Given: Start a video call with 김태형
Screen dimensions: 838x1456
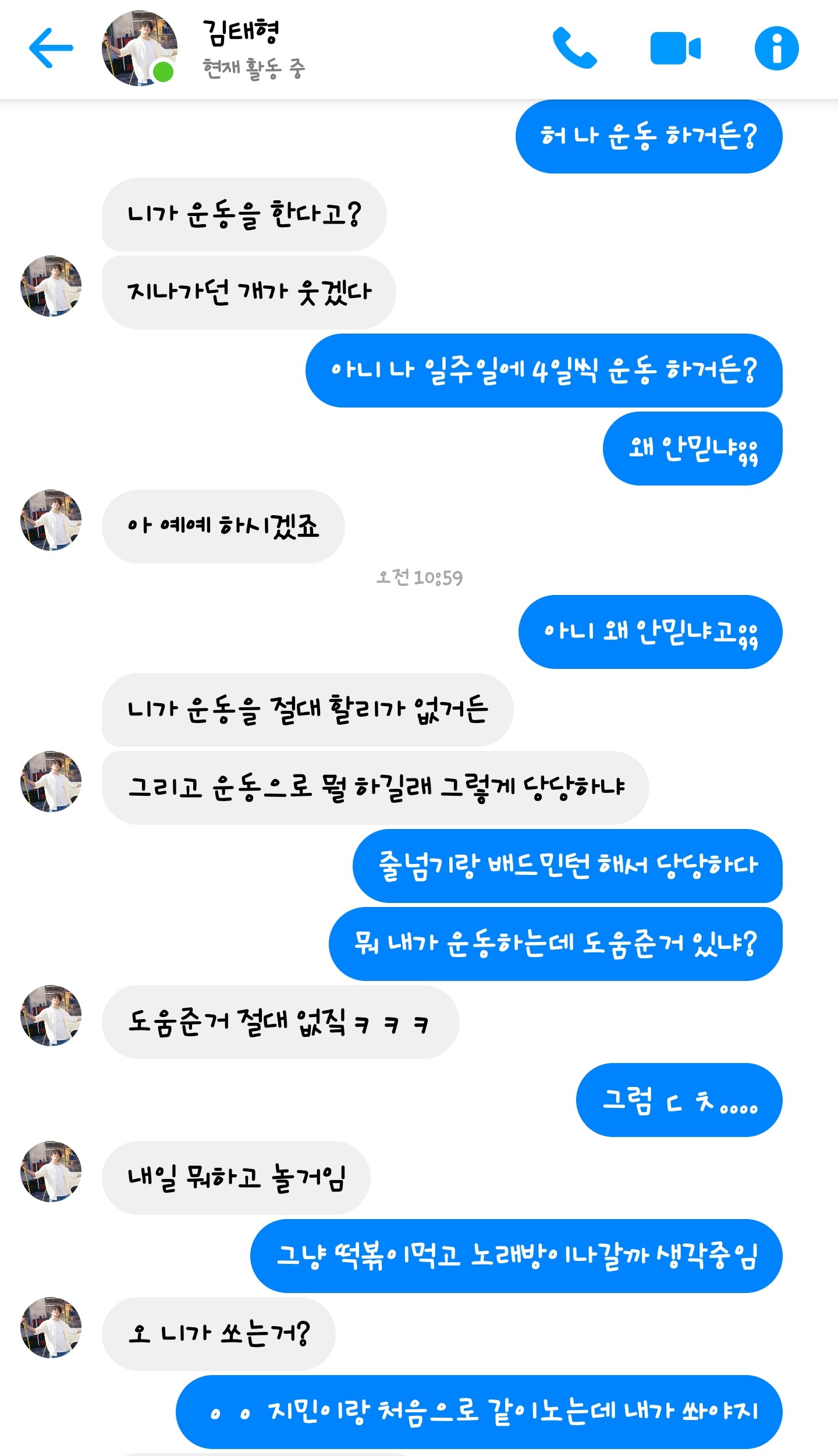Looking at the screenshot, I should coord(675,48).
